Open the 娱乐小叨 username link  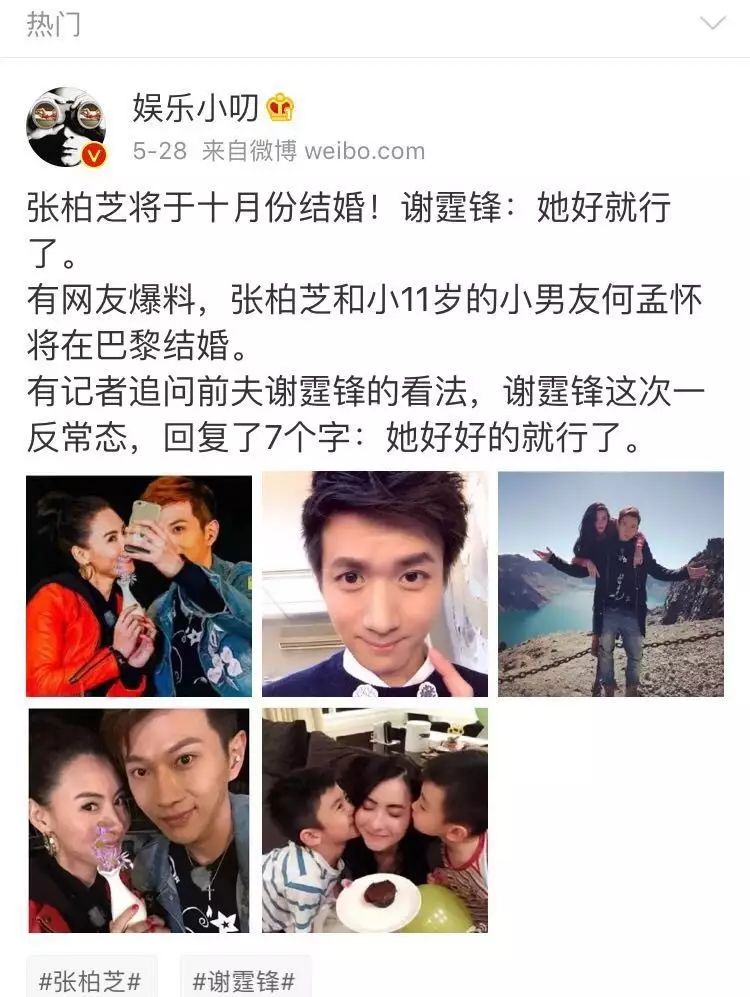coord(195,108)
